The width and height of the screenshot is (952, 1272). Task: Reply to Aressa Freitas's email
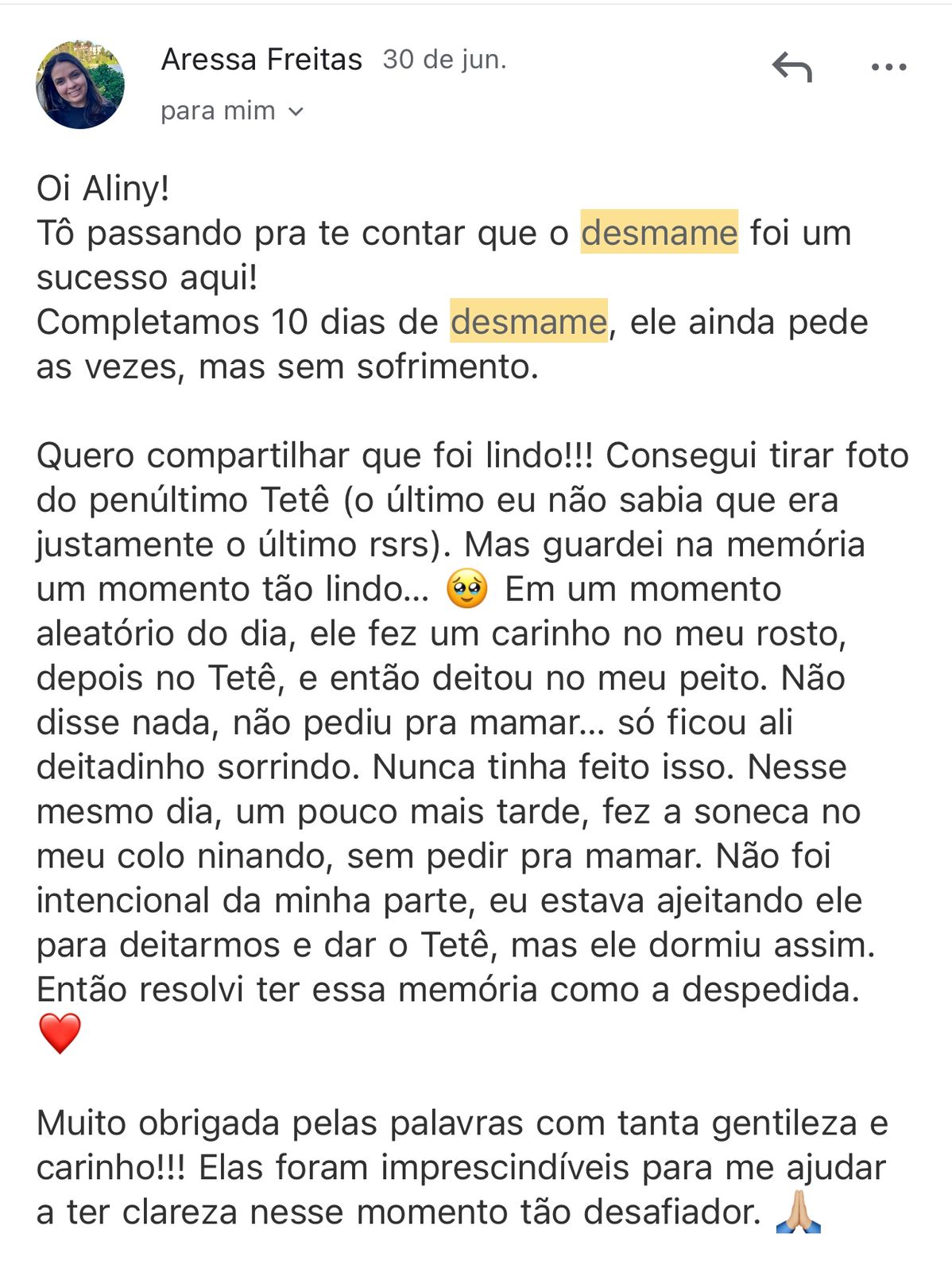coord(791,67)
